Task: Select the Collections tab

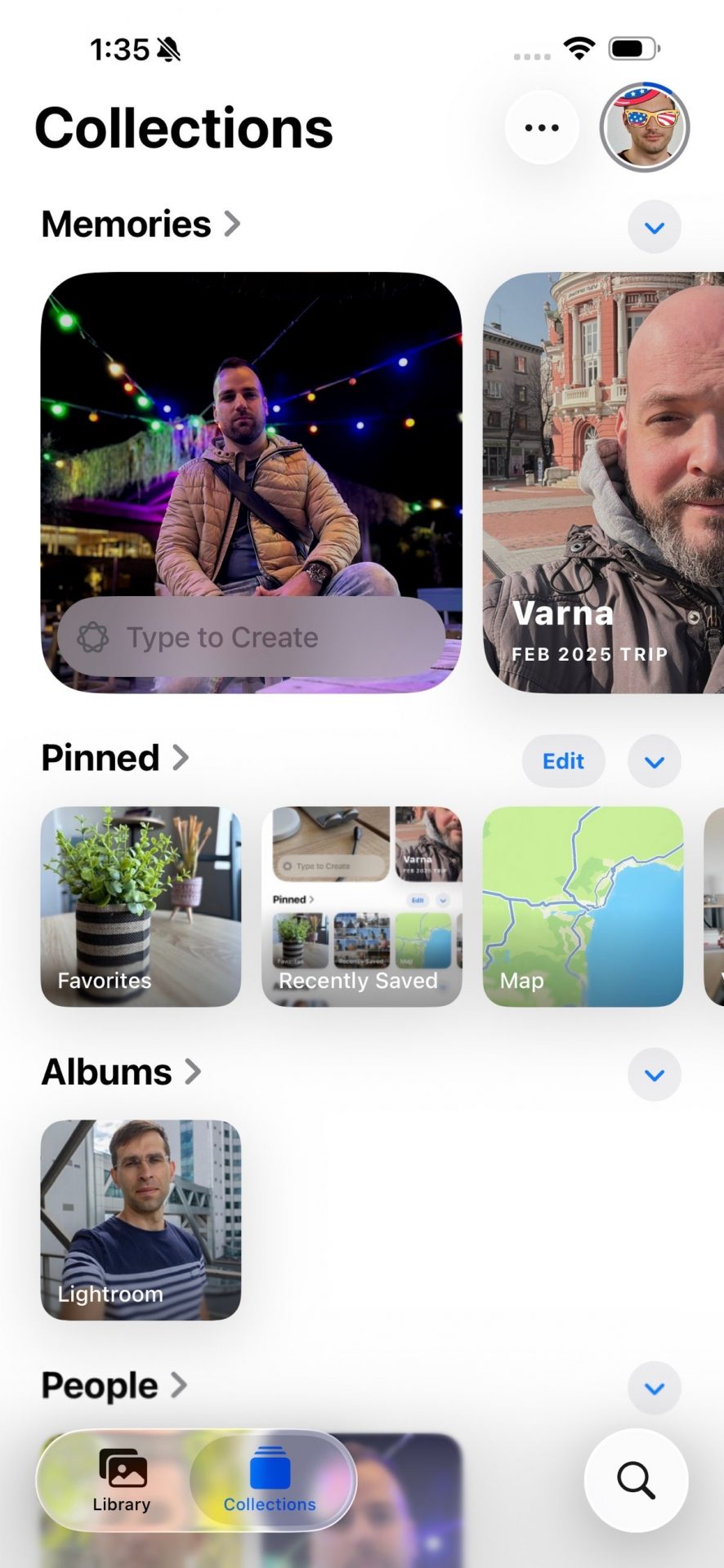Action: pyautogui.click(x=270, y=1480)
